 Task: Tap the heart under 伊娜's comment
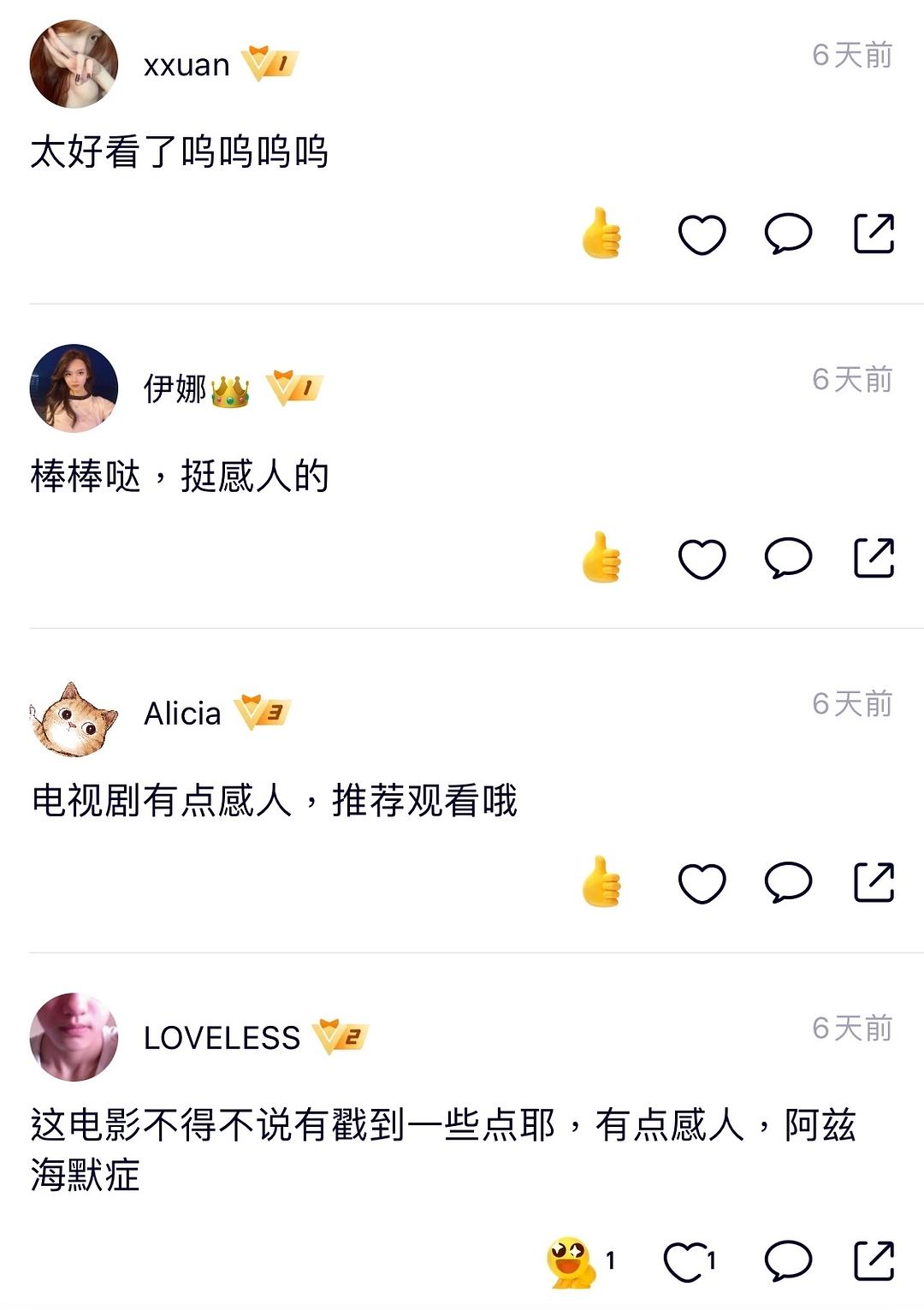pos(702,559)
